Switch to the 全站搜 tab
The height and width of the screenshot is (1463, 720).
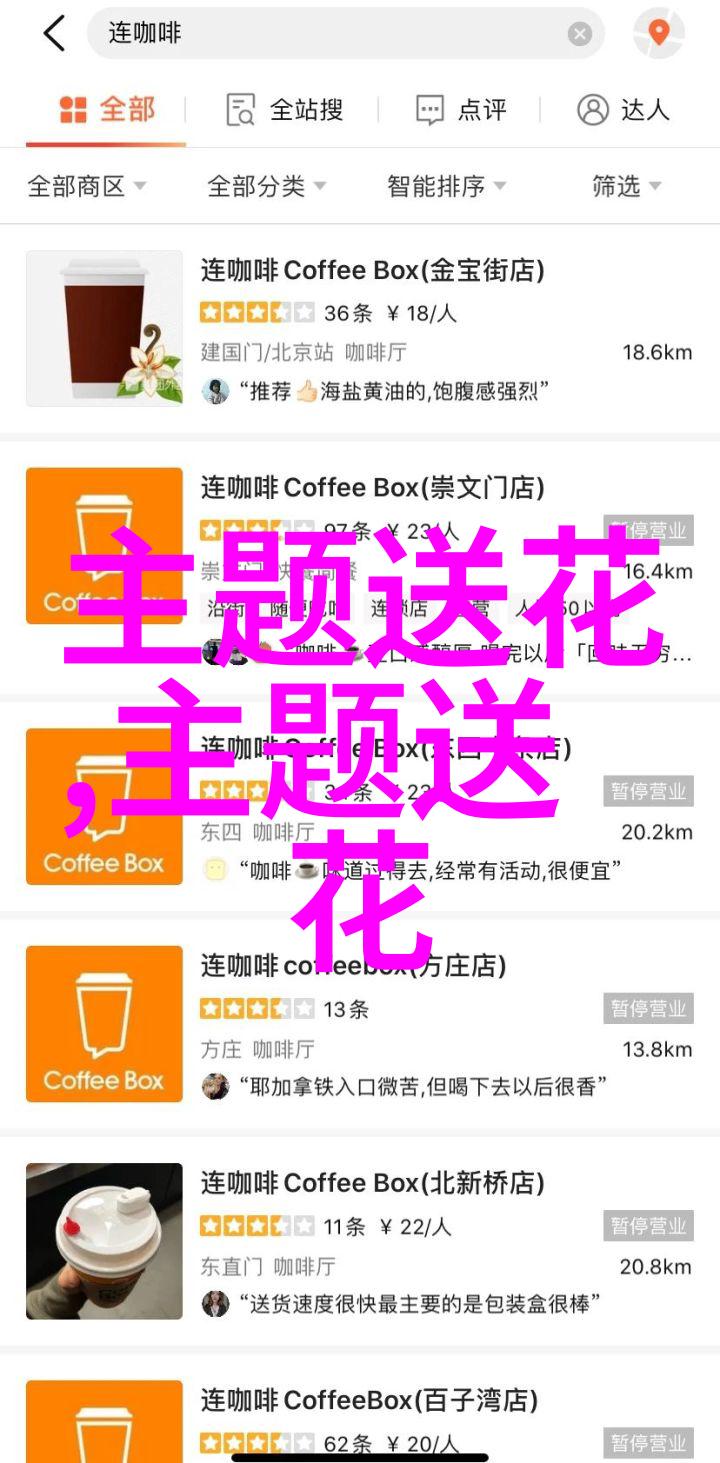pos(285,110)
